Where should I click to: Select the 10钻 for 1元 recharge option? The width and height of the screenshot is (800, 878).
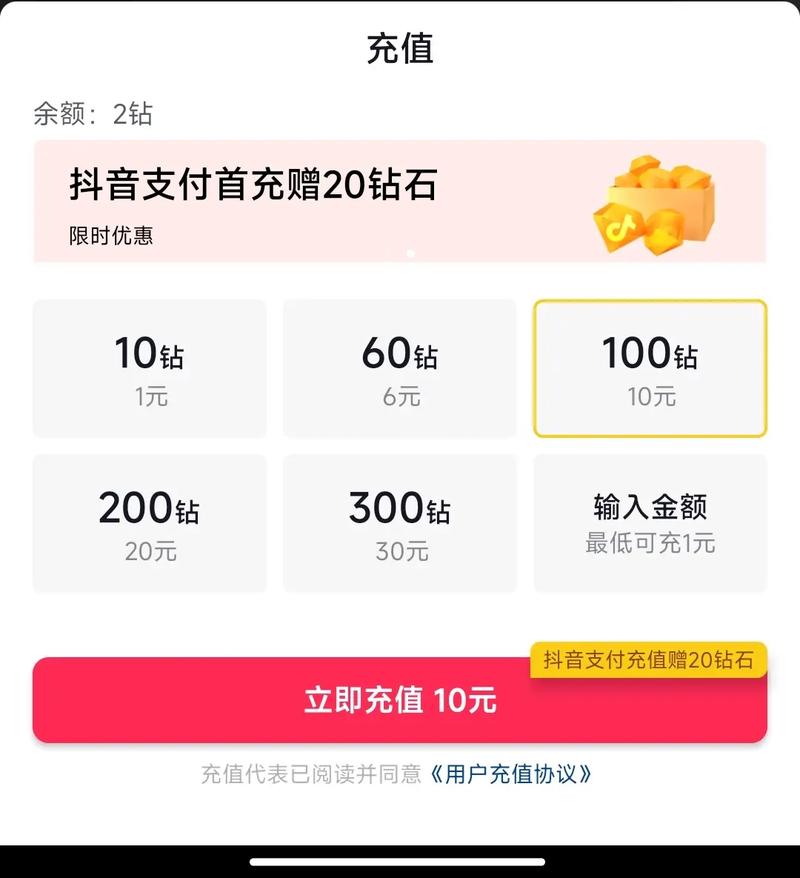[x=148, y=367]
